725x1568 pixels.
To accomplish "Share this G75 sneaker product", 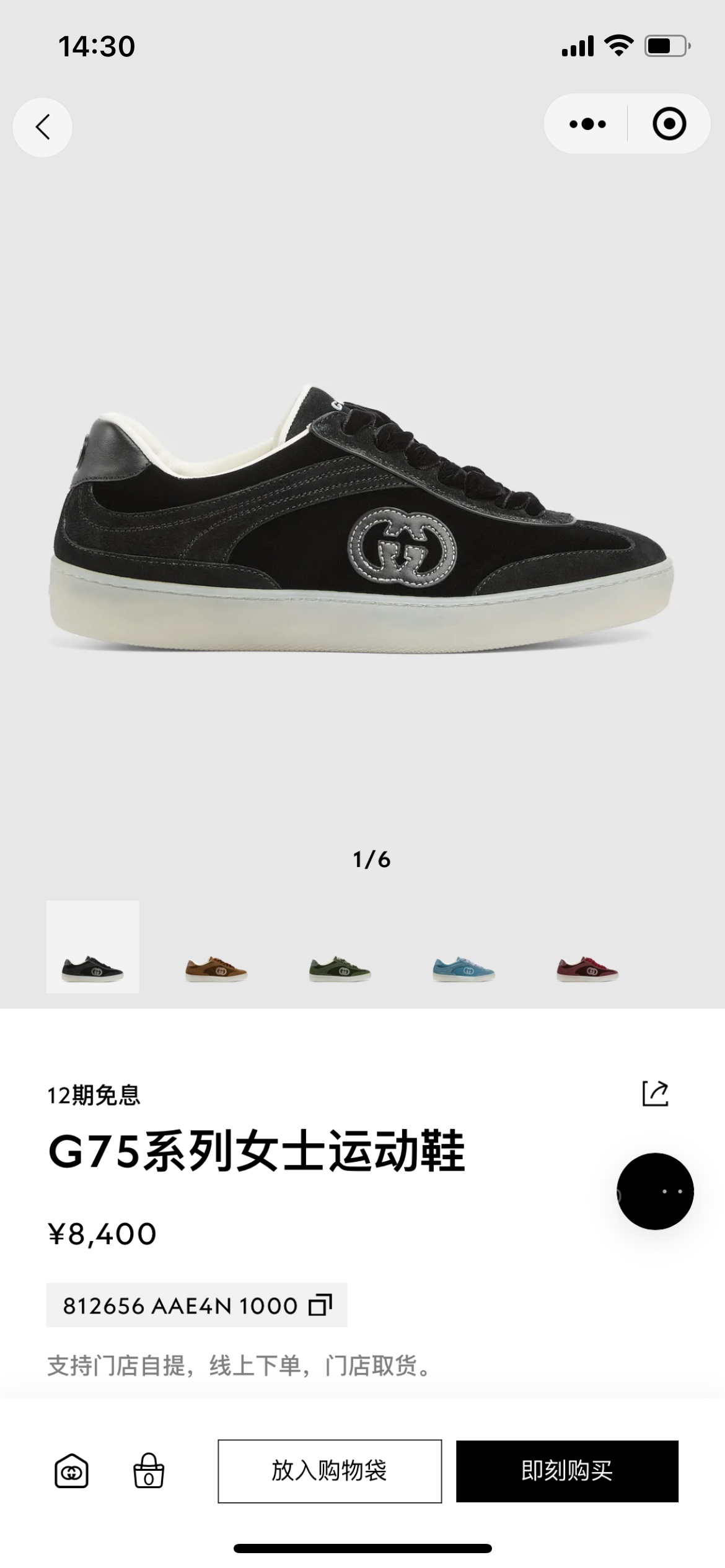I will 655,1093.
